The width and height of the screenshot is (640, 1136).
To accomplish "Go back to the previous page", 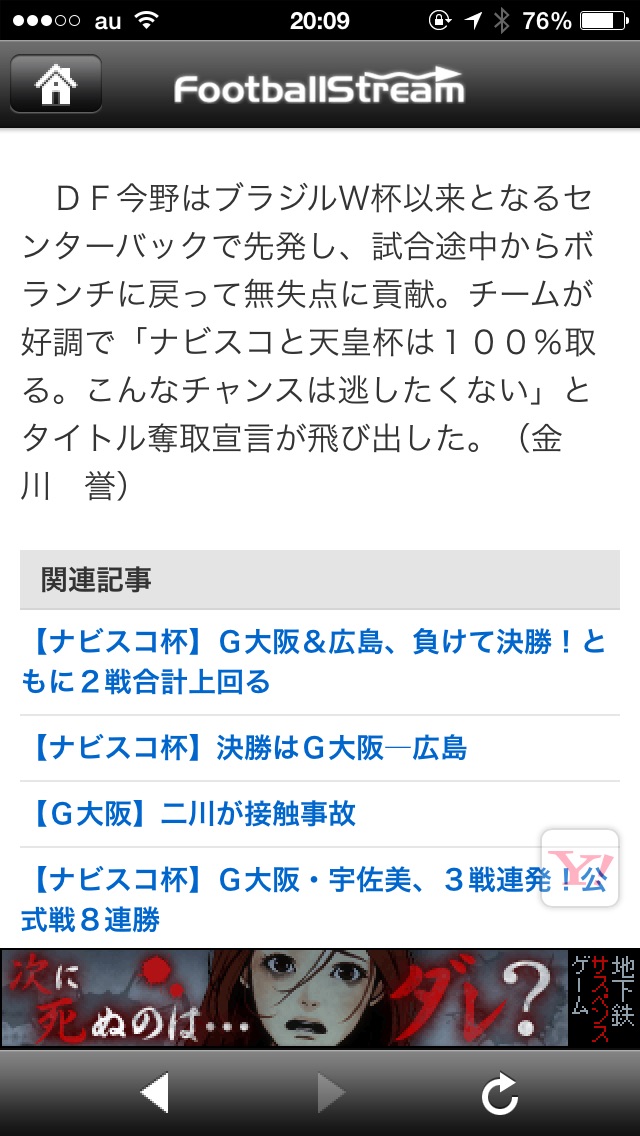I will [x=155, y=1094].
